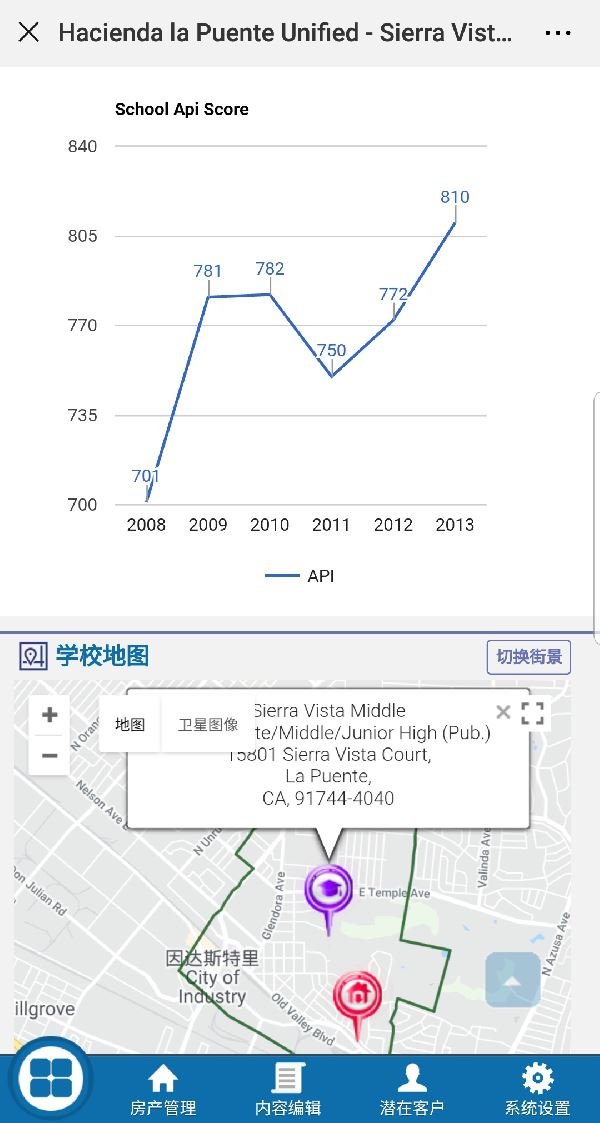Go to 内容编辑 tab
This screenshot has width=600, height=1123.
pyautogui.click(x=288, y=1089)
